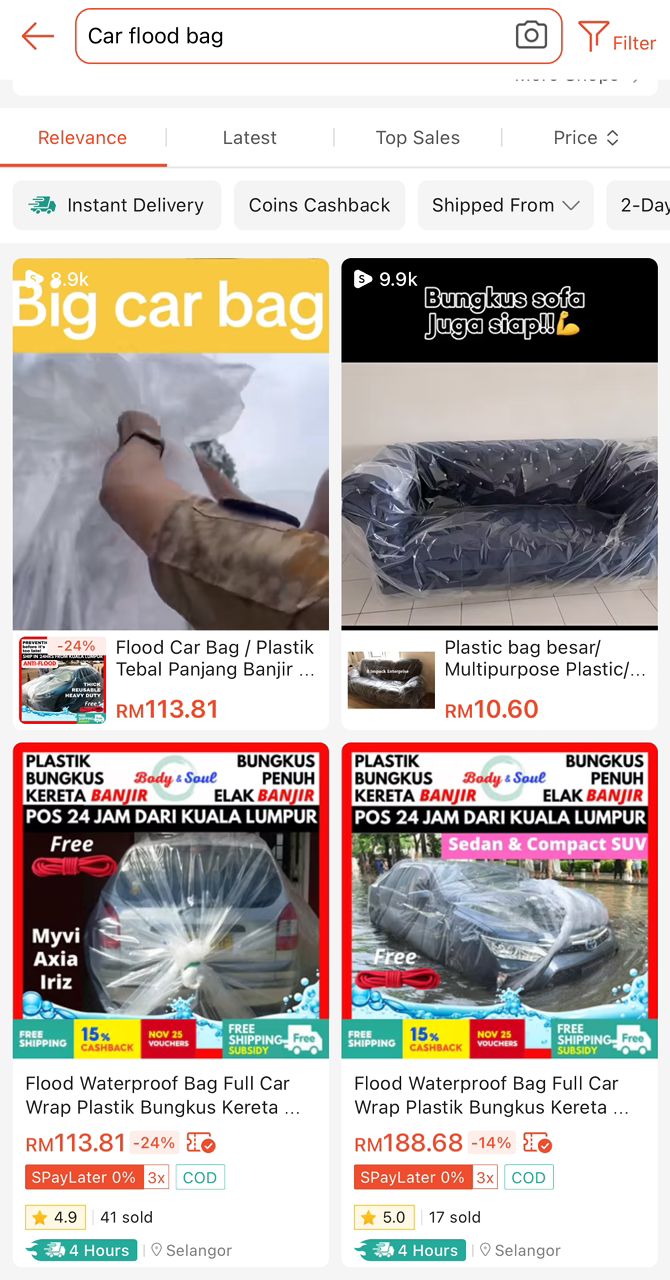
Task: Expand the Shipped From dropdown
Action: pos(505,205)
